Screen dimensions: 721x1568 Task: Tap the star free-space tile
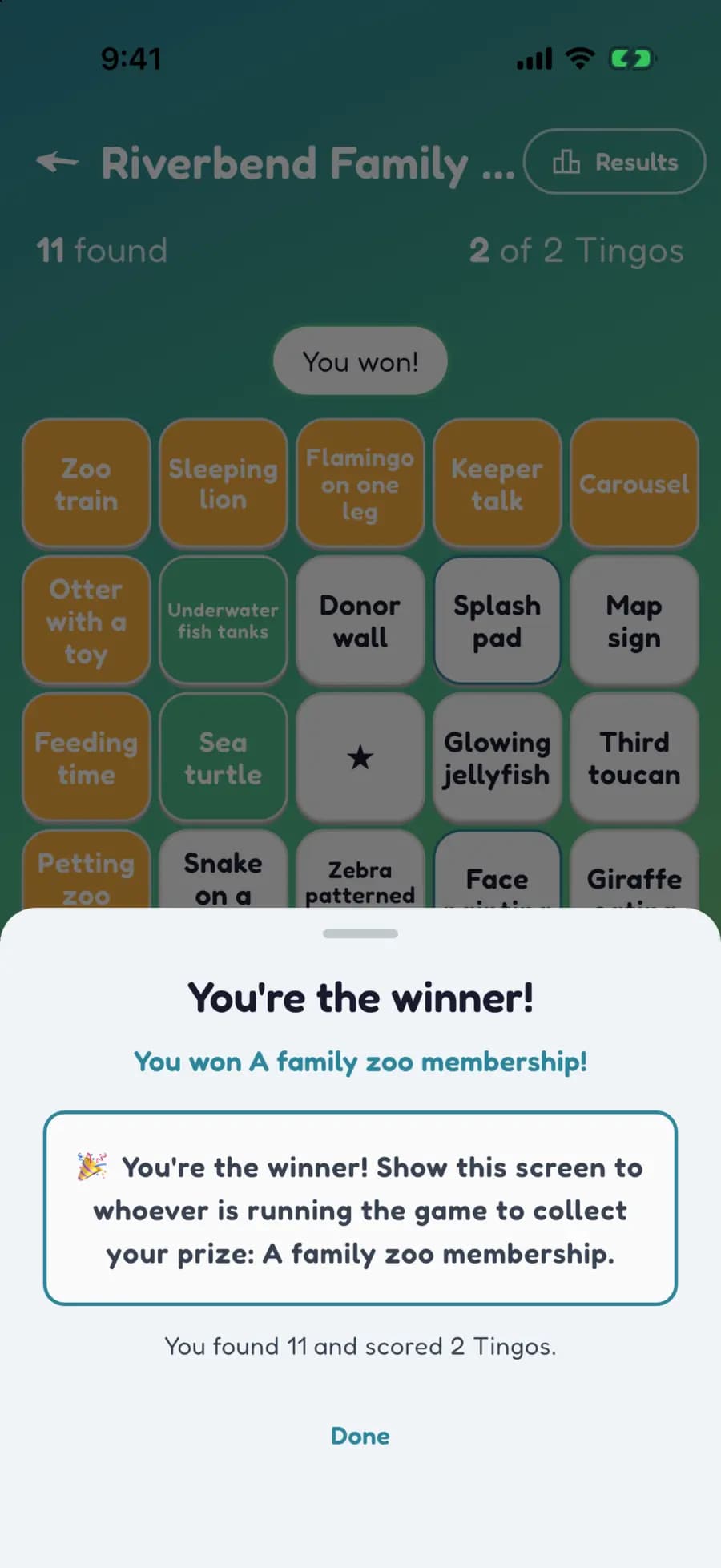[x=360, y=758]
